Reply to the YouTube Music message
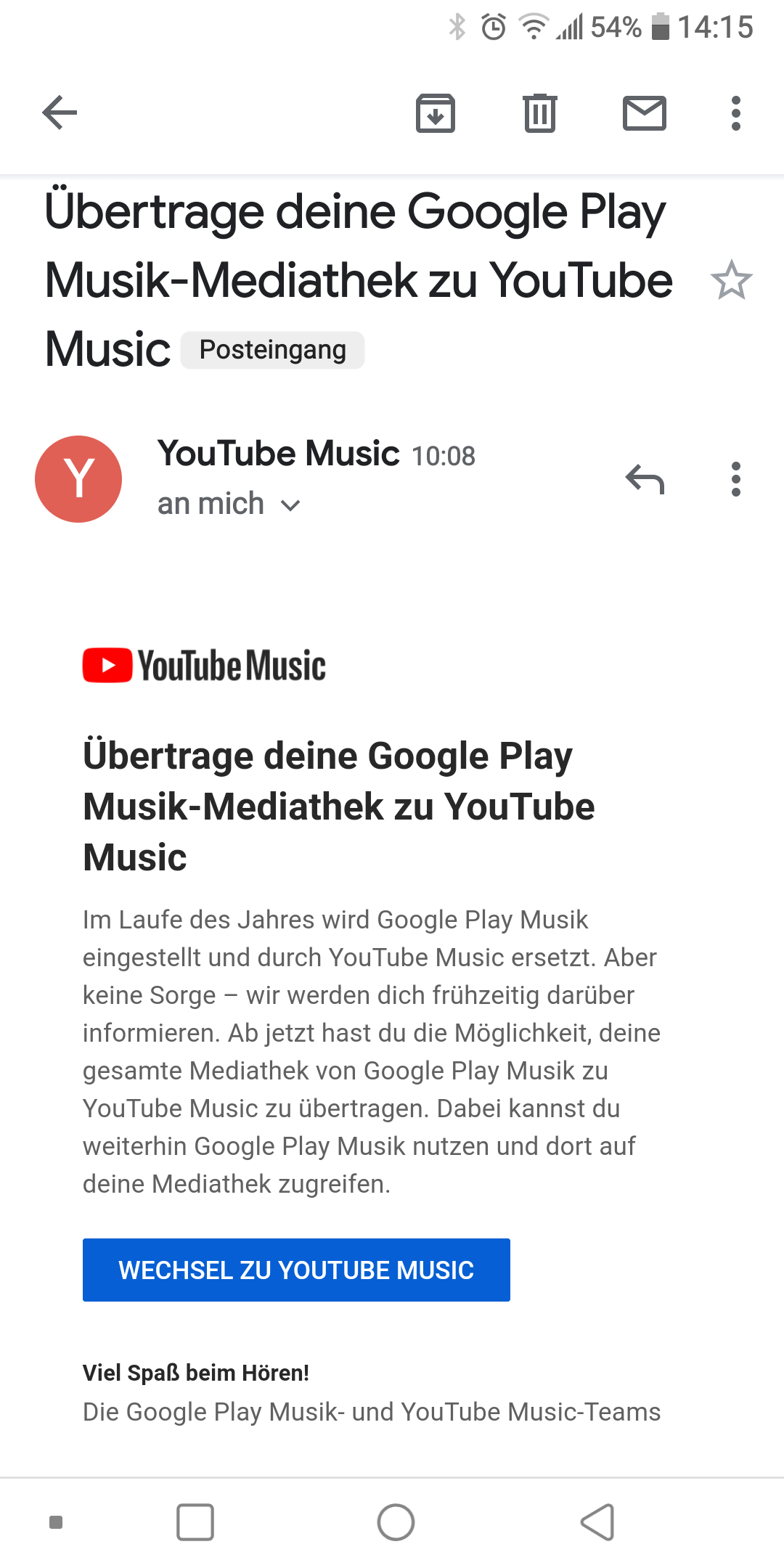Image resolution: width=784 pixels, height=1568 pixels. pyautogui.click(x=645, y=479)
